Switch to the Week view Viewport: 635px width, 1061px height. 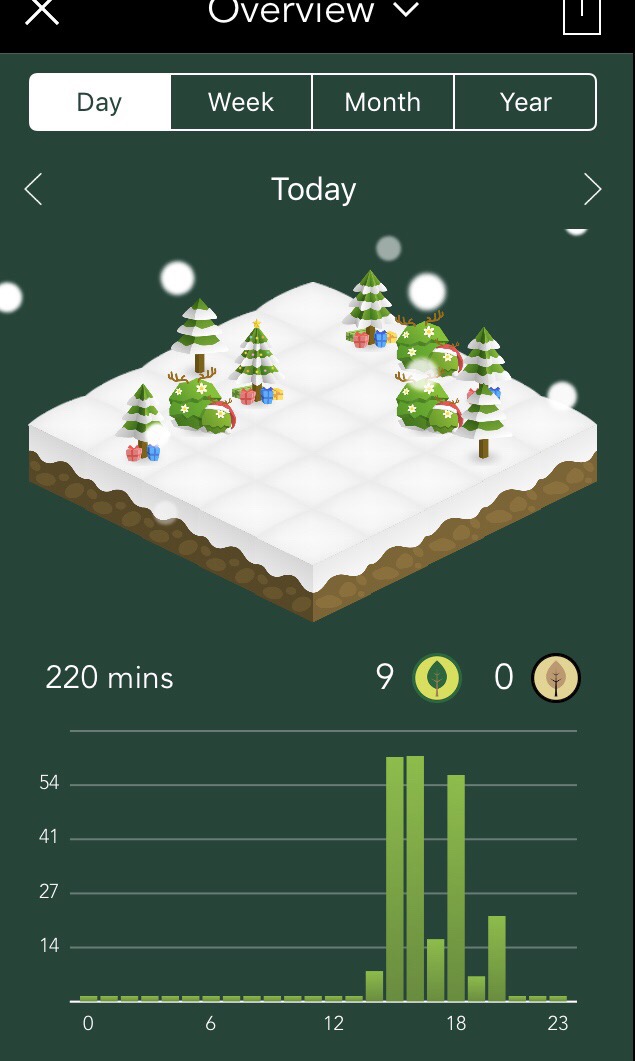(x=241, y=102)
